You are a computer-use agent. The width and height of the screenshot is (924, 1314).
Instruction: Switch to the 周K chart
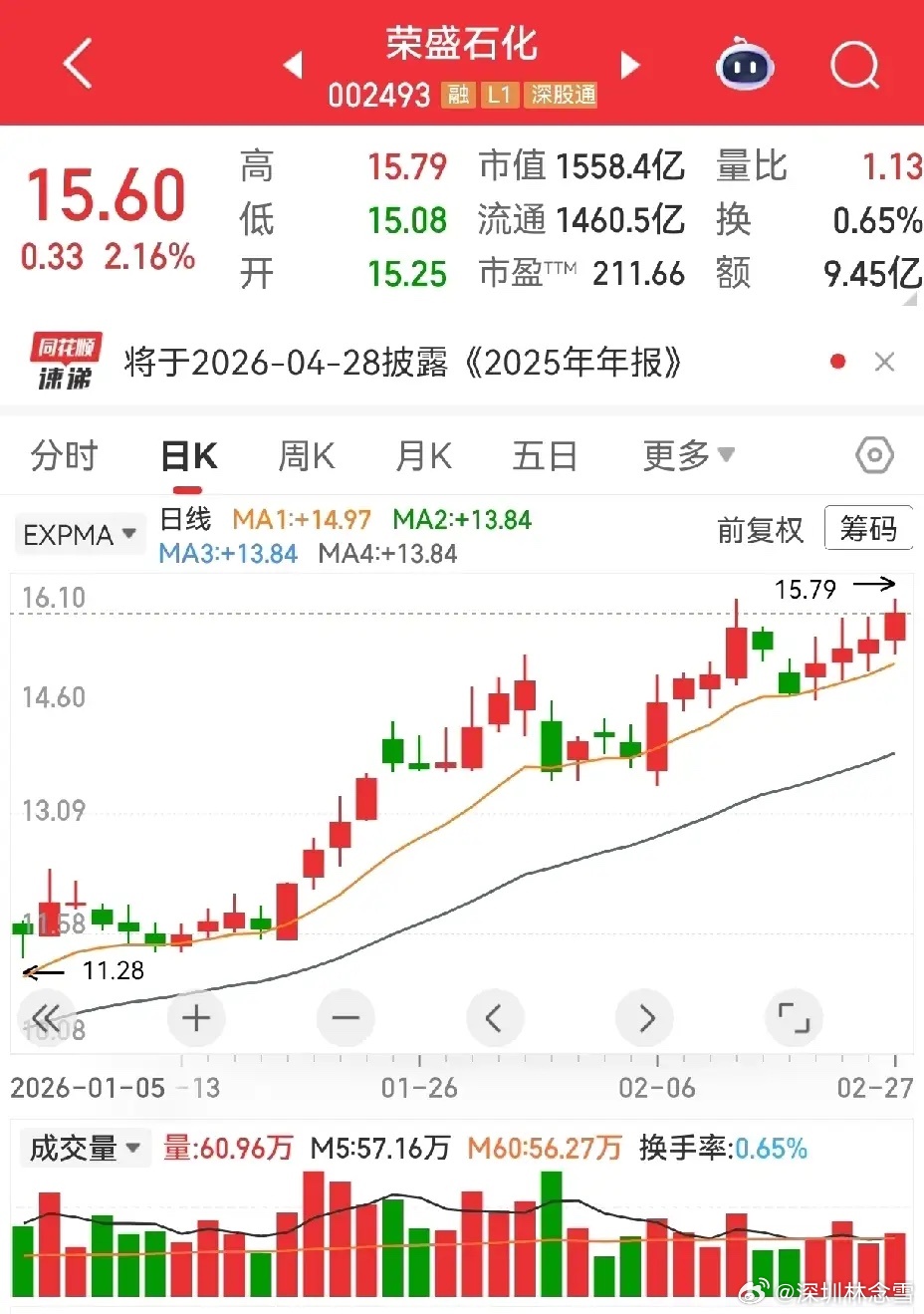(x=306, y=456)
